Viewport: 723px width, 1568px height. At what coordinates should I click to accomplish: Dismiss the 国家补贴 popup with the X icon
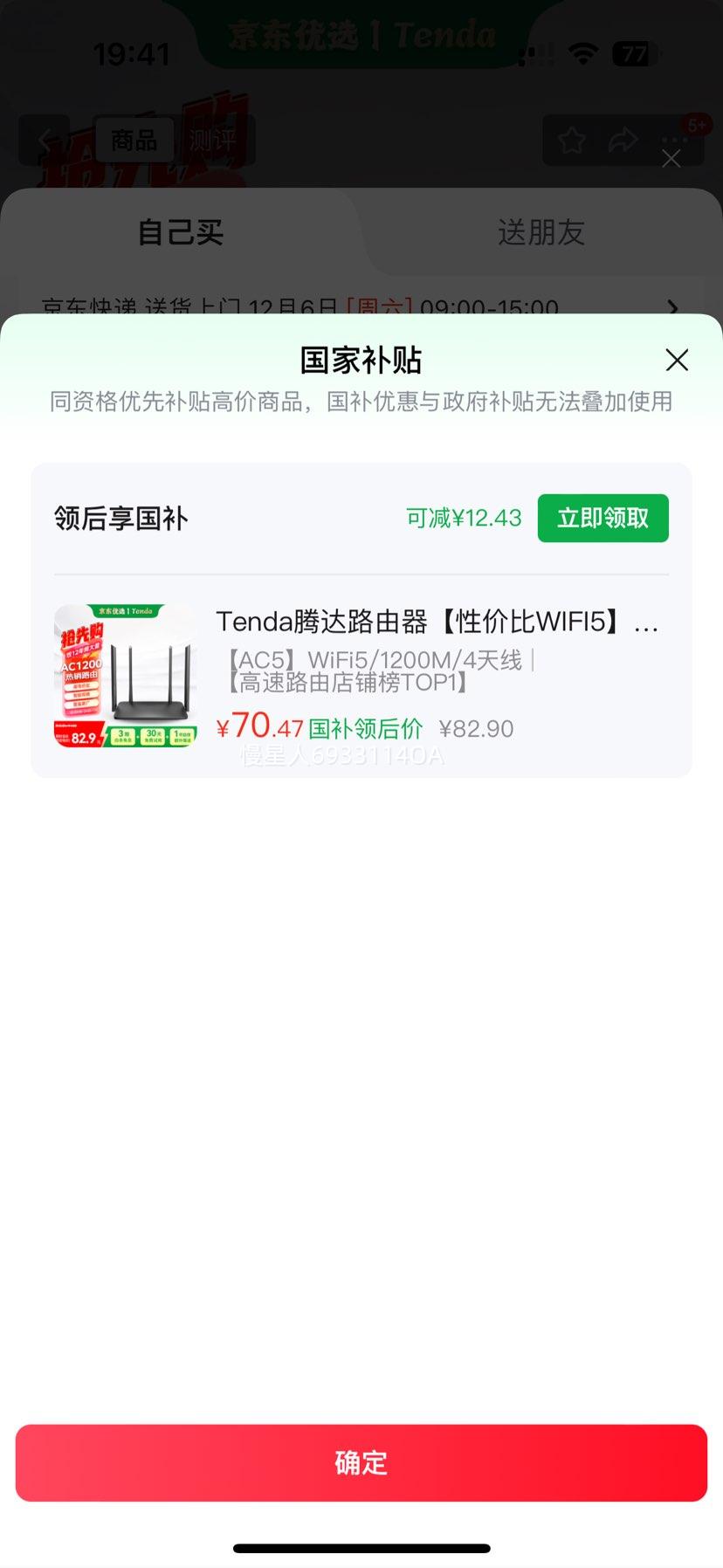[677, 361]
